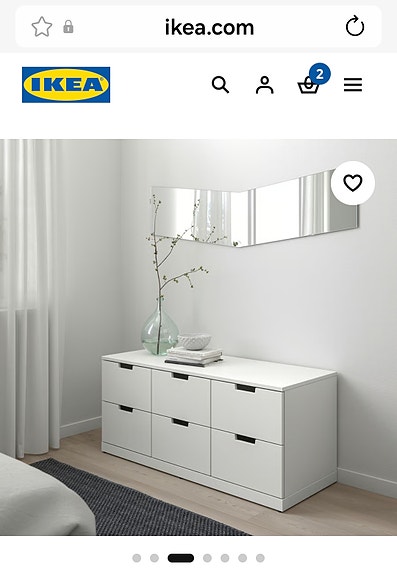Screen dimensions: 397x575
Task: Select the last image indicator dot
Action: [x=260, y=558]
